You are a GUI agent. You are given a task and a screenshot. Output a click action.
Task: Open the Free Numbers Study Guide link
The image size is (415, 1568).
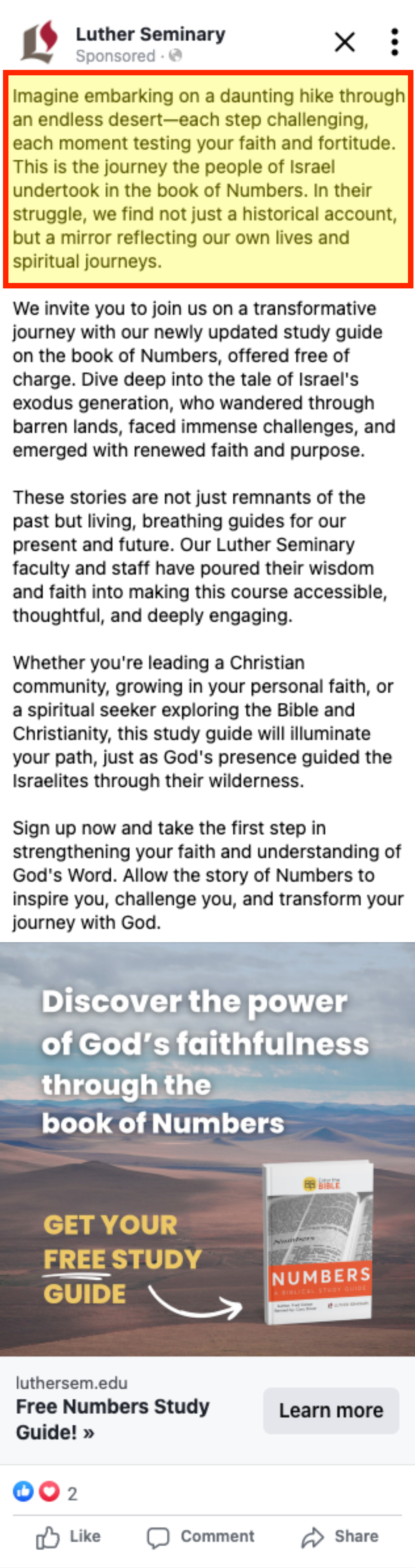pos(113,1419)
